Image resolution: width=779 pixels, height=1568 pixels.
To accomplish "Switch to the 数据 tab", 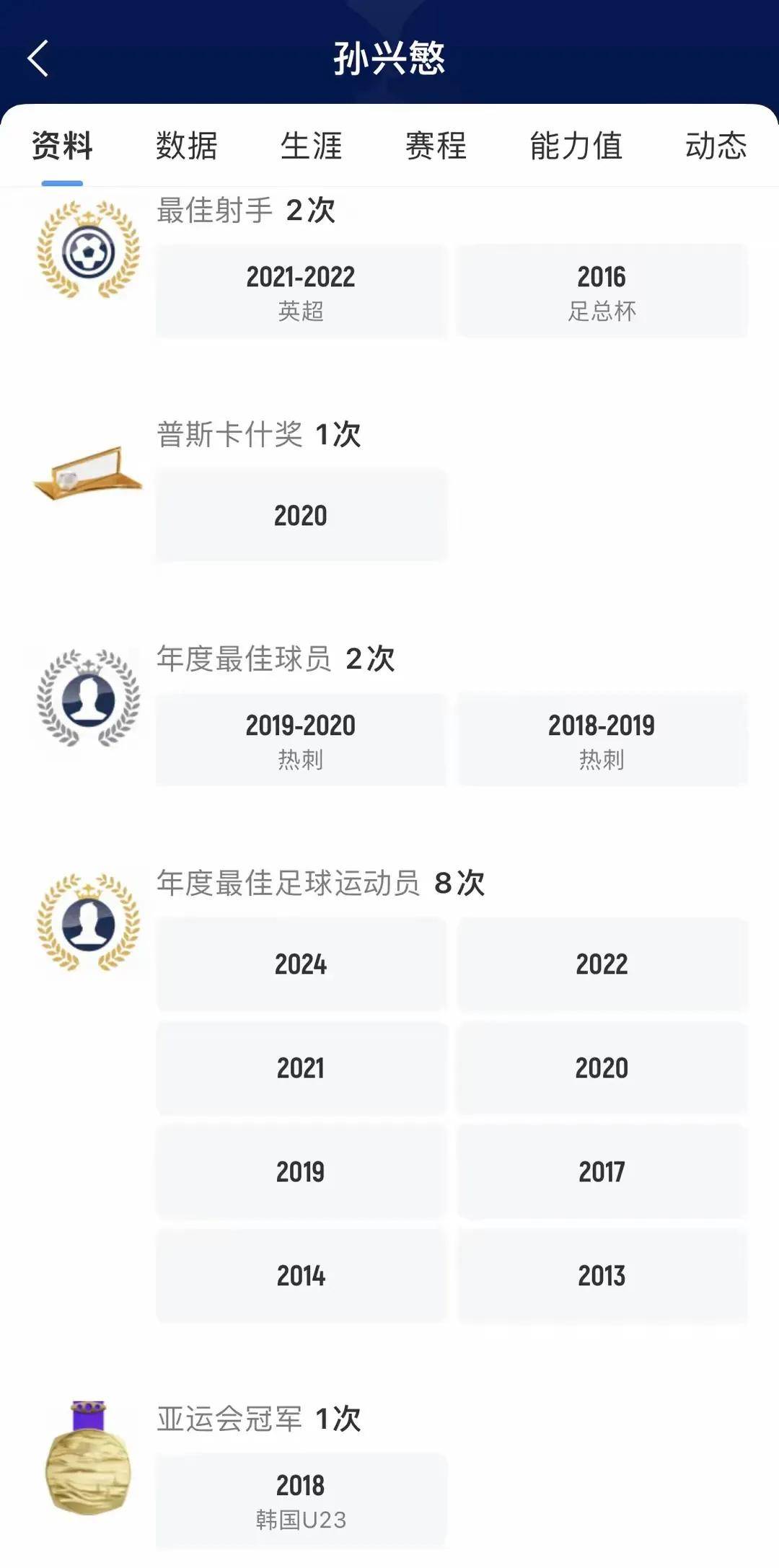I will tap(185, 147).
